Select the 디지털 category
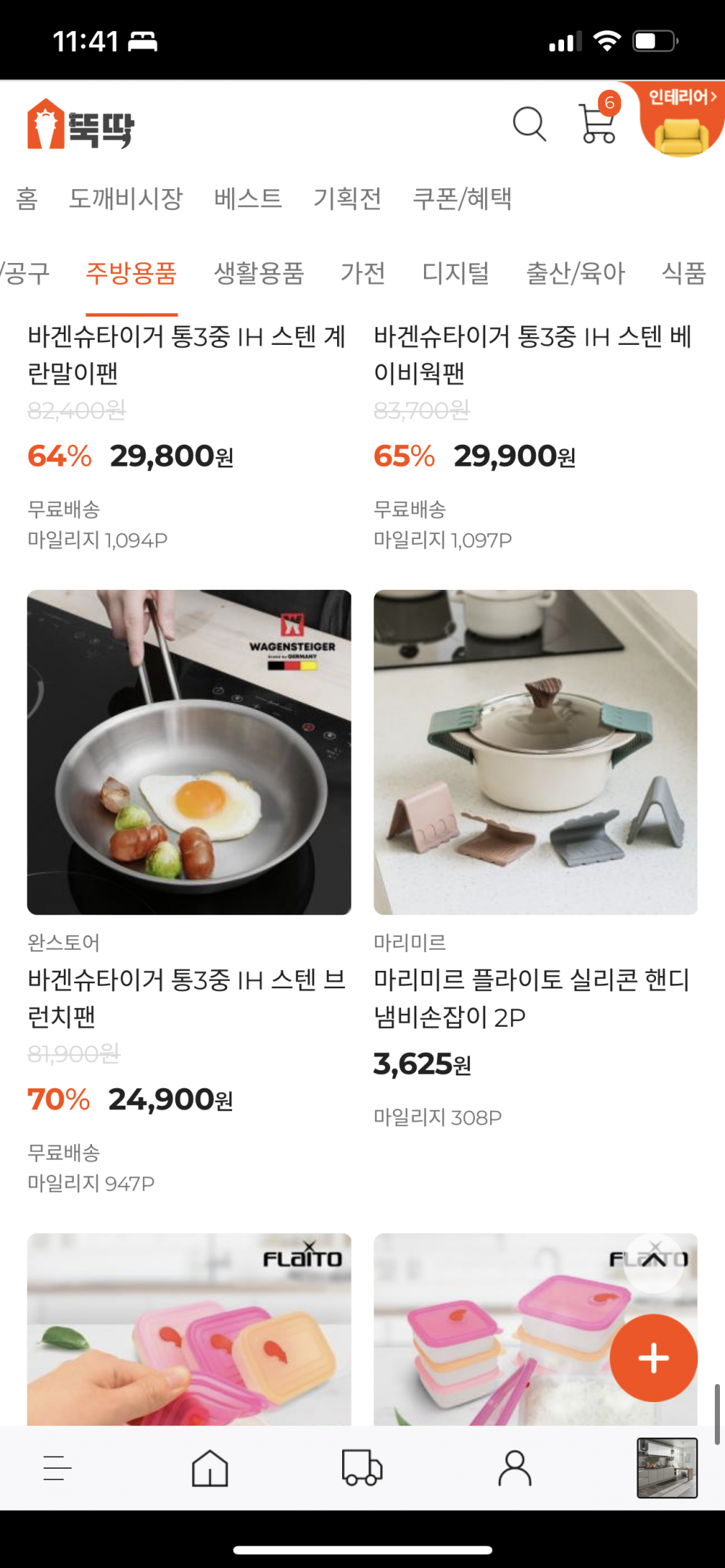The image size is (725, 1568). 455,274
